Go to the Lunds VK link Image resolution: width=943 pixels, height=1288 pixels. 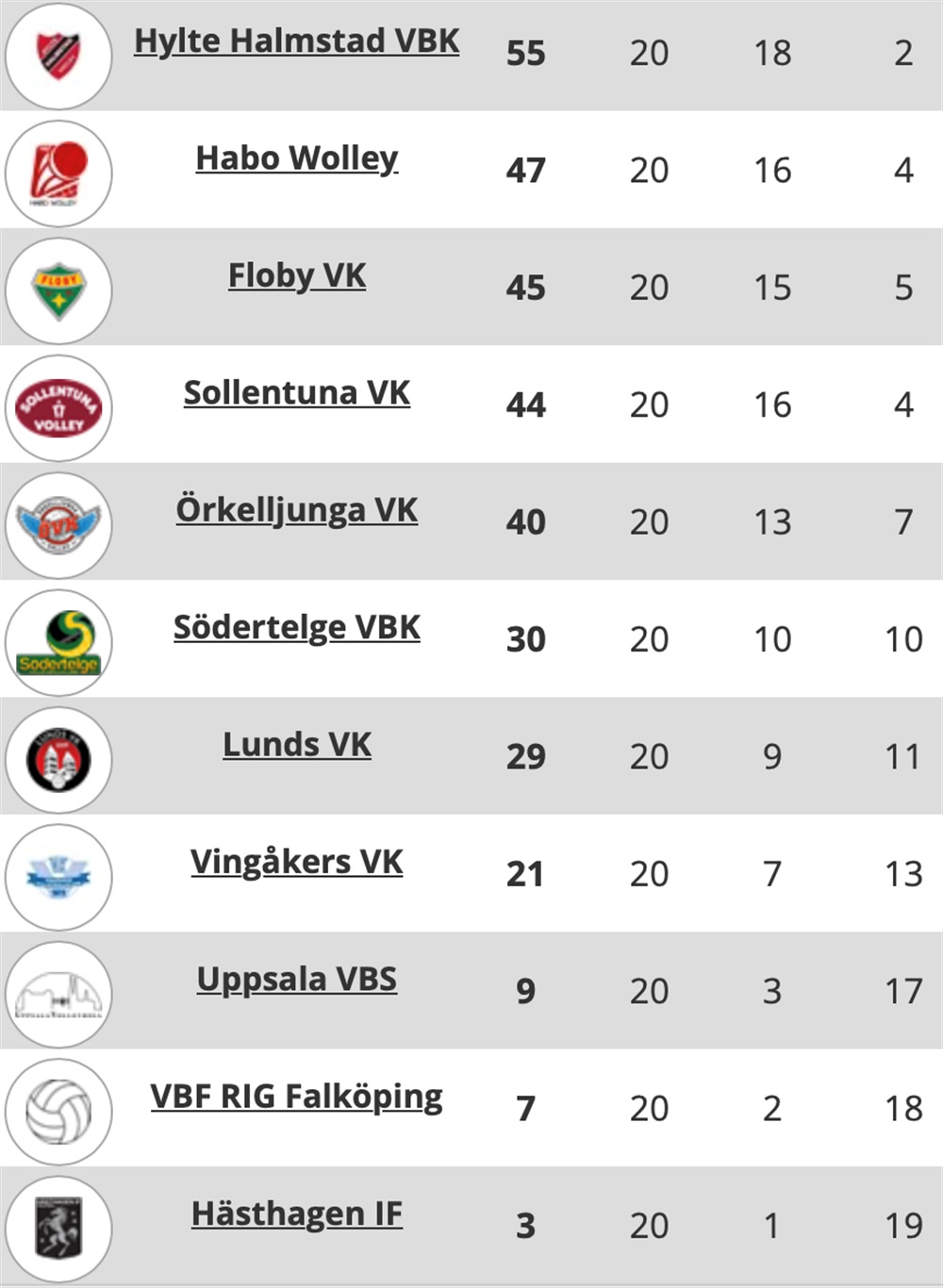coord(296,745)
